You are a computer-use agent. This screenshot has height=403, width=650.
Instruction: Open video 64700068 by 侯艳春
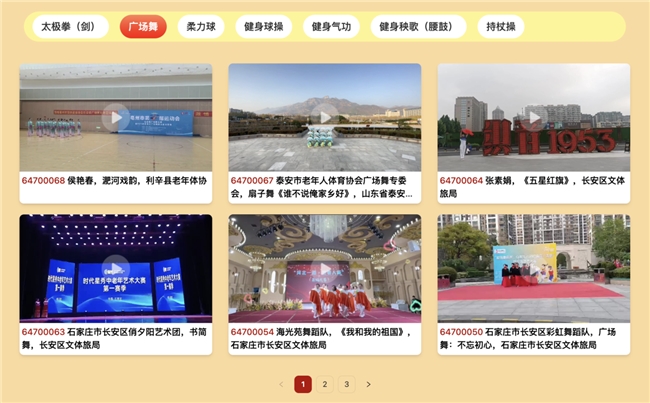(x=115, y=118)
